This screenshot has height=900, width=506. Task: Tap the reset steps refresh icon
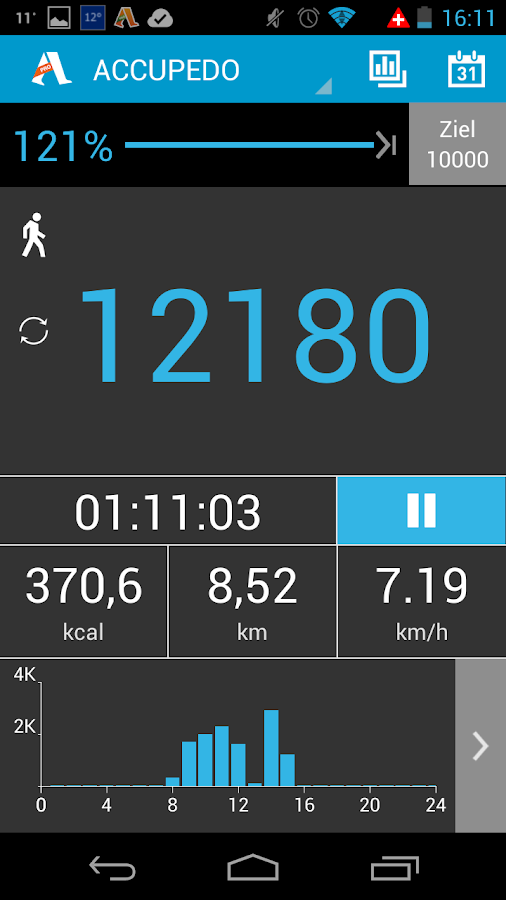pos(34,331)
